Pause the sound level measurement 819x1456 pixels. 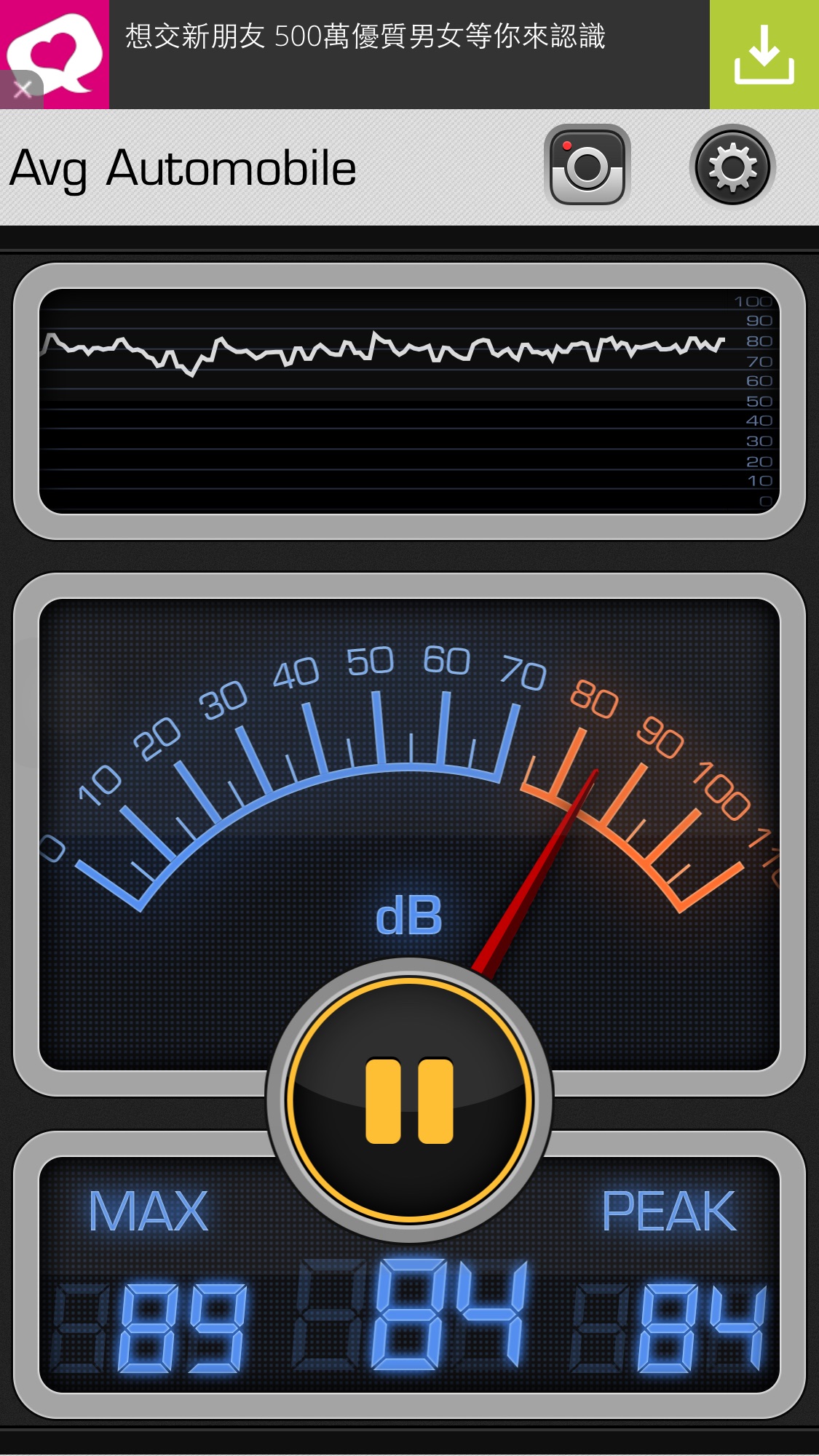point(409,1099)
